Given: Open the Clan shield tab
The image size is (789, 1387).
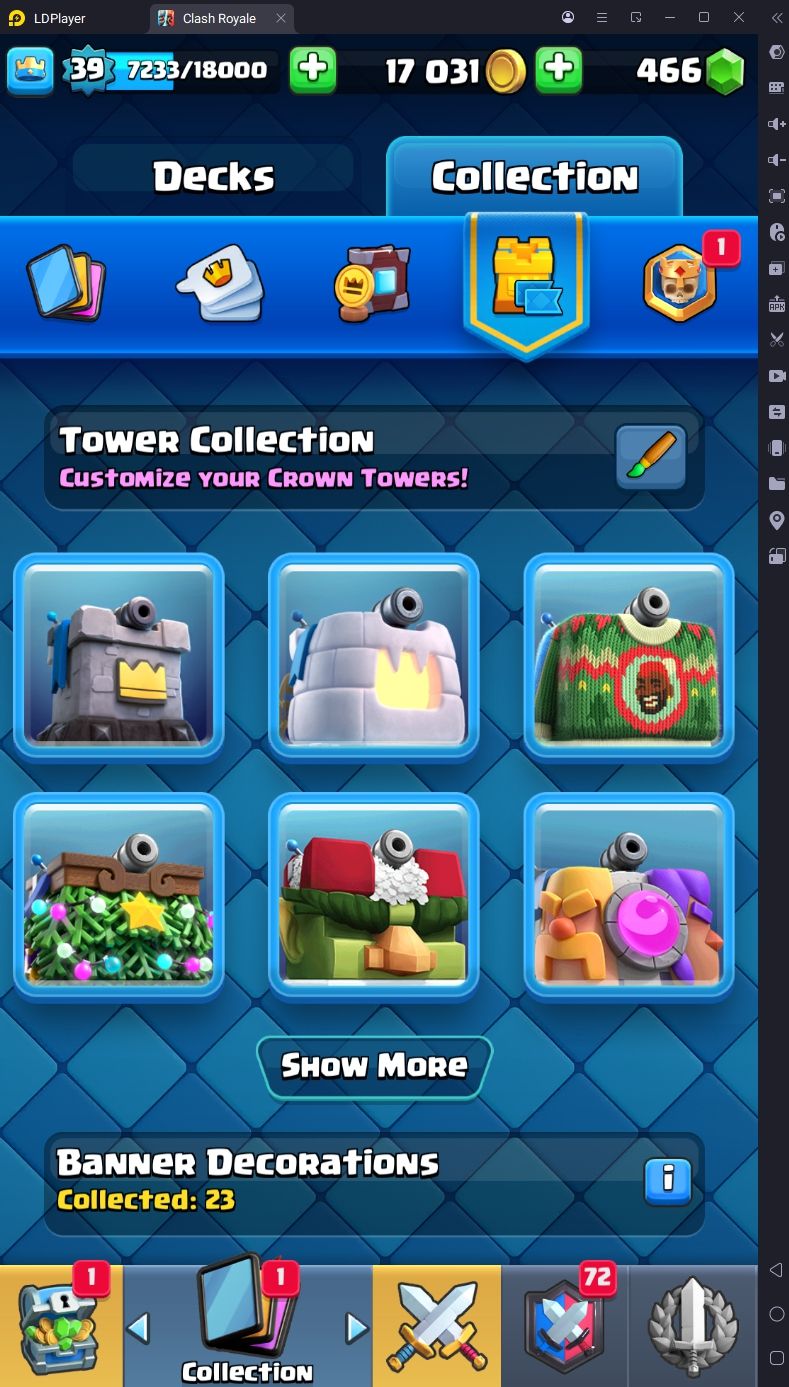Looking at the screenshot, I should tap(565, 1327).
